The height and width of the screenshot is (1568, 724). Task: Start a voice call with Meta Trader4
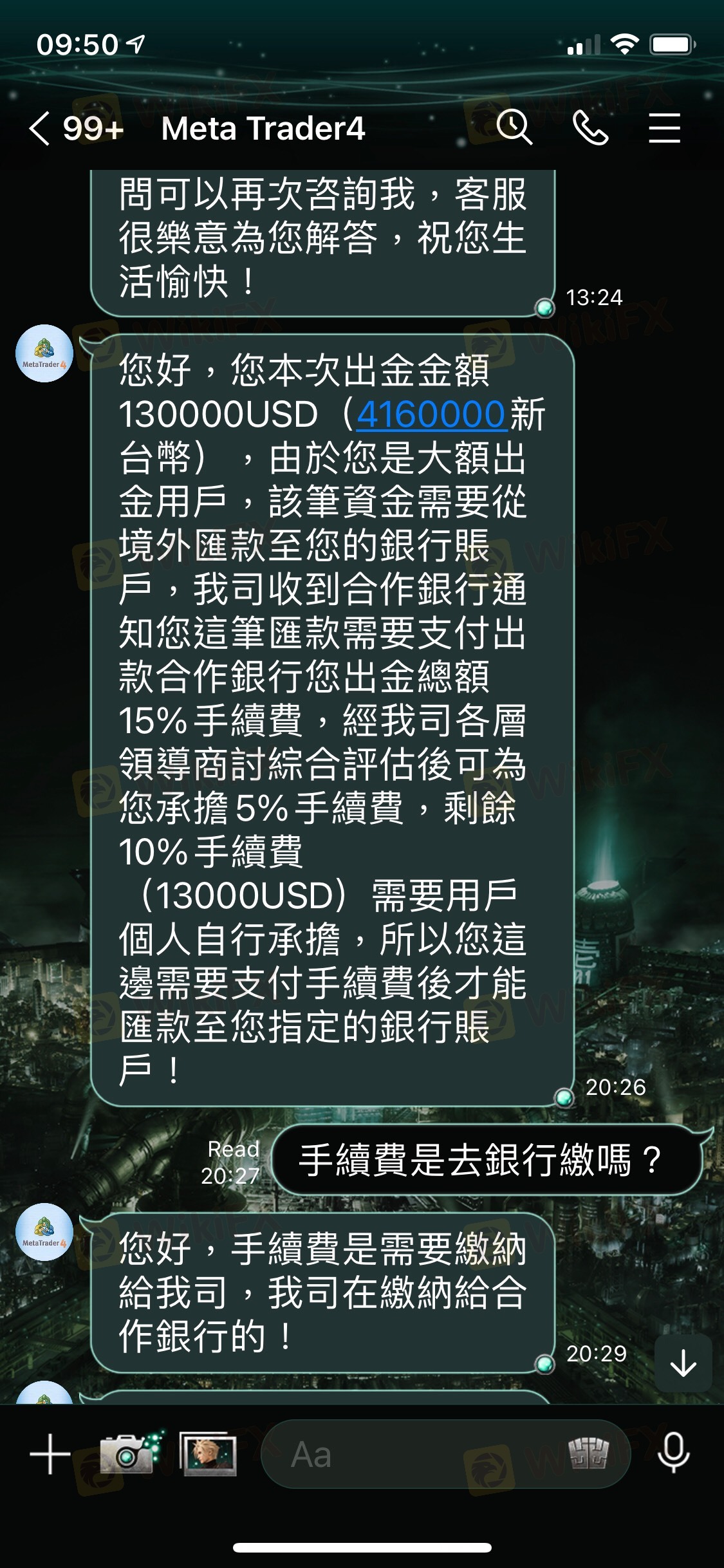click(x=589, y=127)
